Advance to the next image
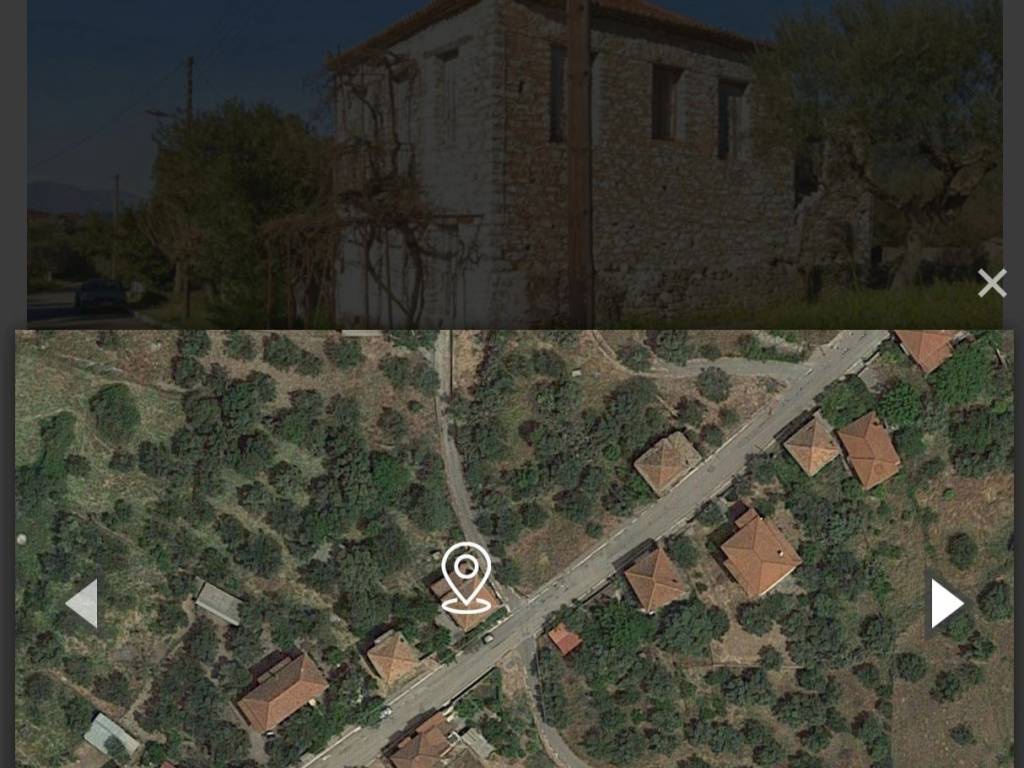 coord(946,603)
